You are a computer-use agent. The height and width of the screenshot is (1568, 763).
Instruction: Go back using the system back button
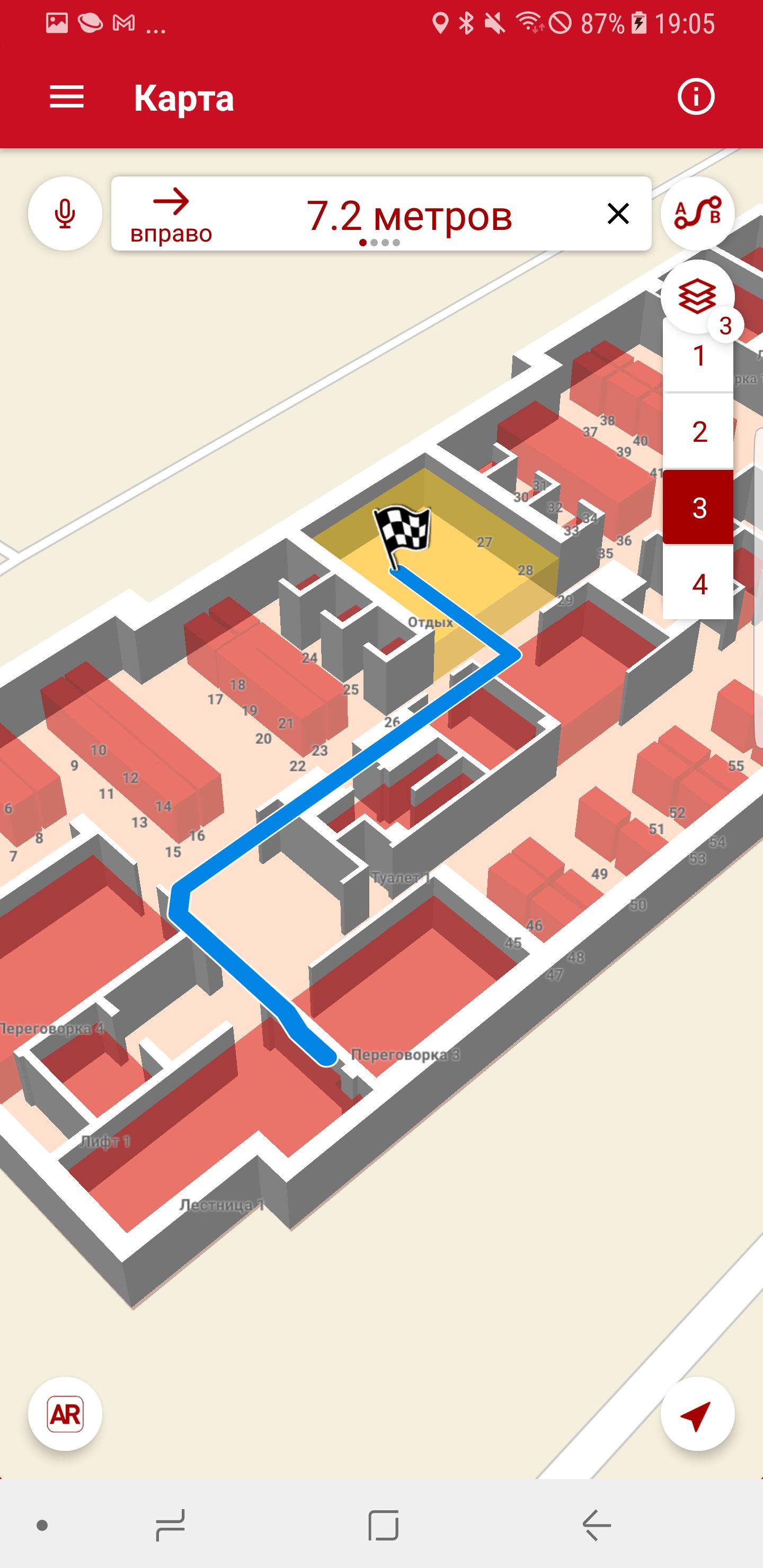596,1526
